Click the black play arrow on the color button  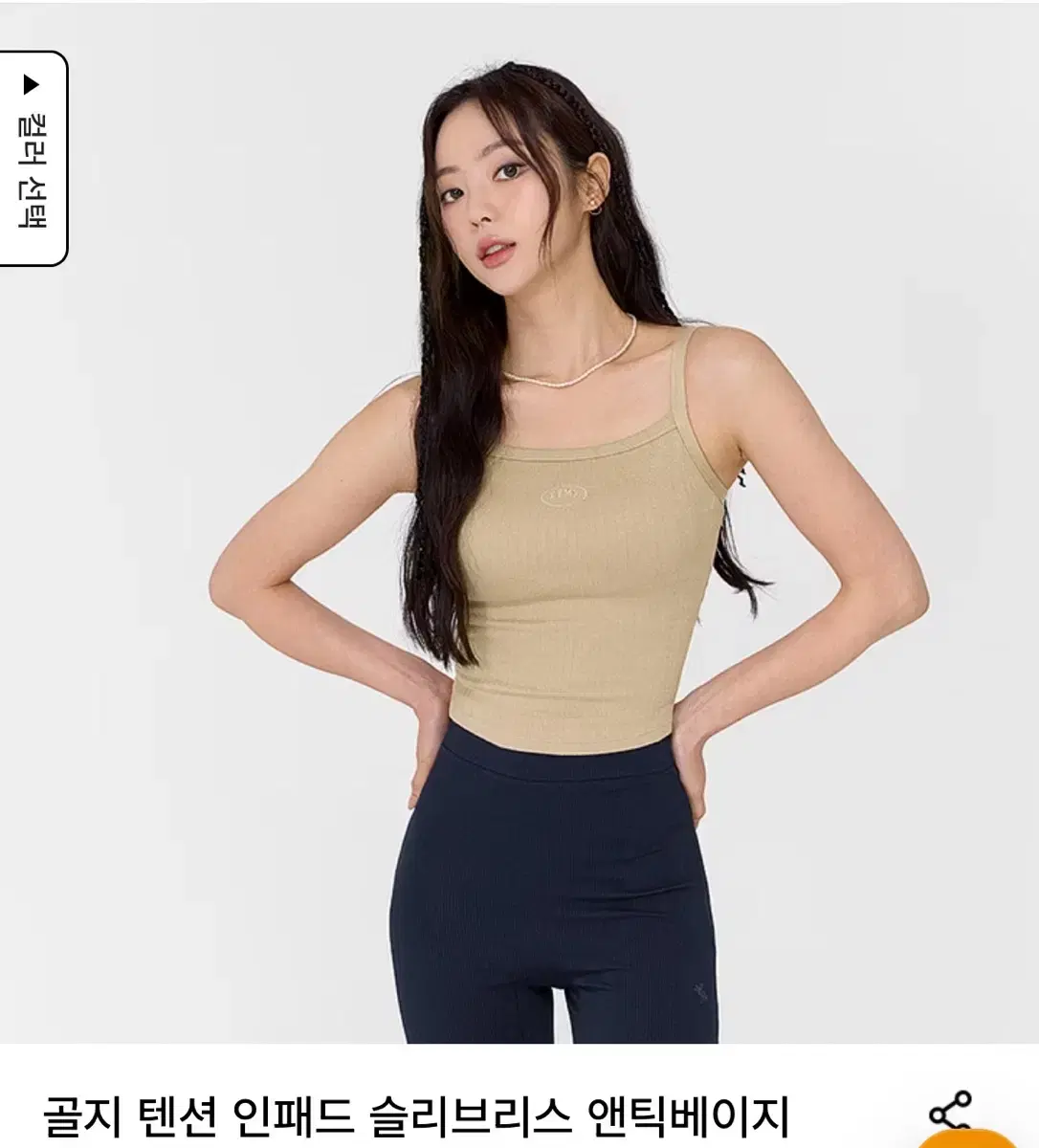tap(32, 81)
